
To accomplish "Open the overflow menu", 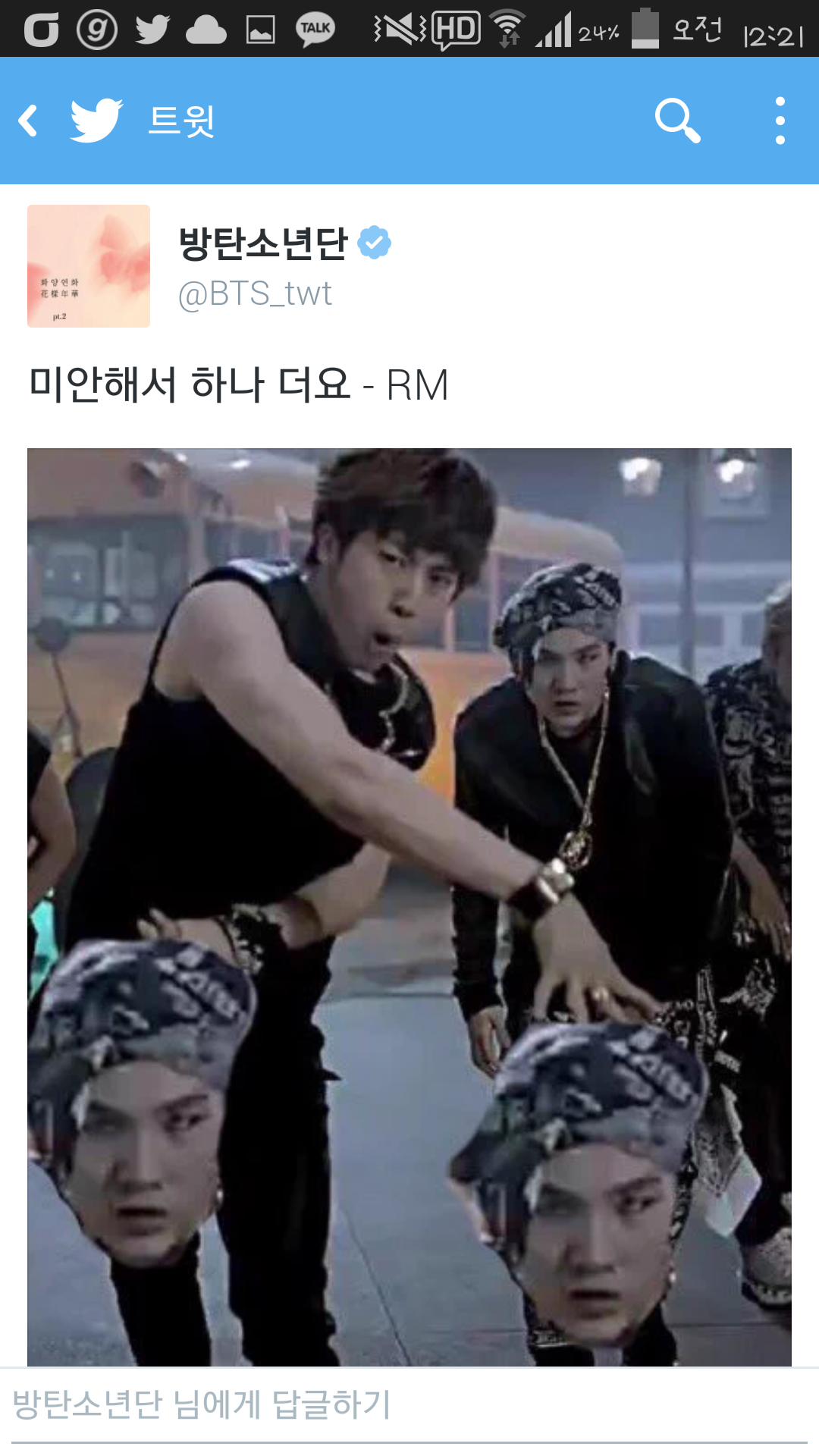I will pyautogui.click(x=780, y=121).
